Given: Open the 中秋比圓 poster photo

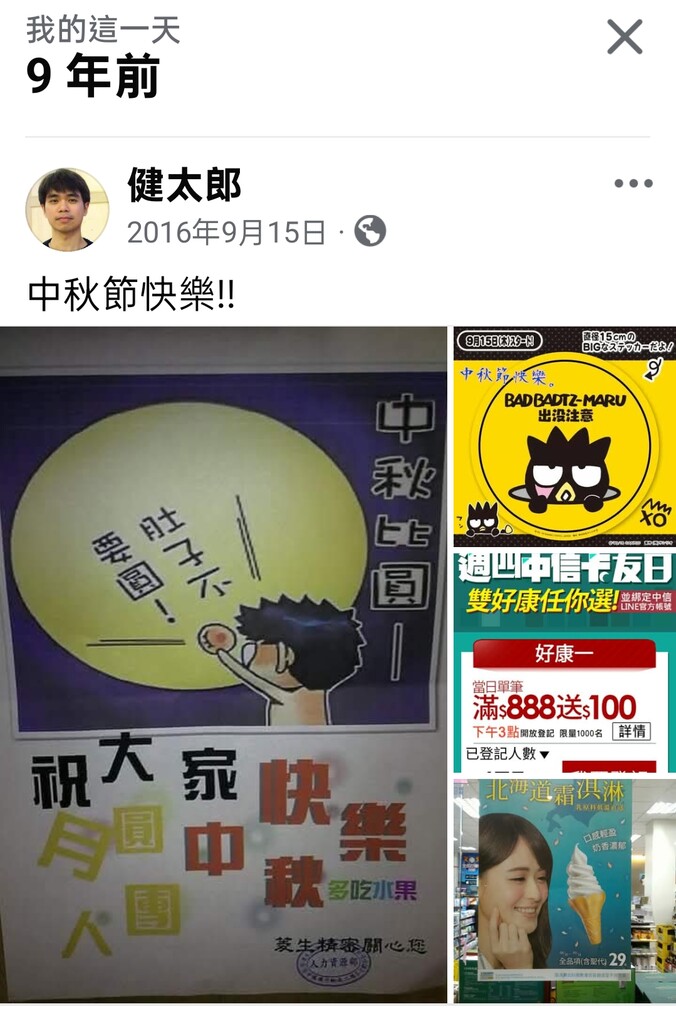Looking at the screenshot, I should (x=223, y=664).
